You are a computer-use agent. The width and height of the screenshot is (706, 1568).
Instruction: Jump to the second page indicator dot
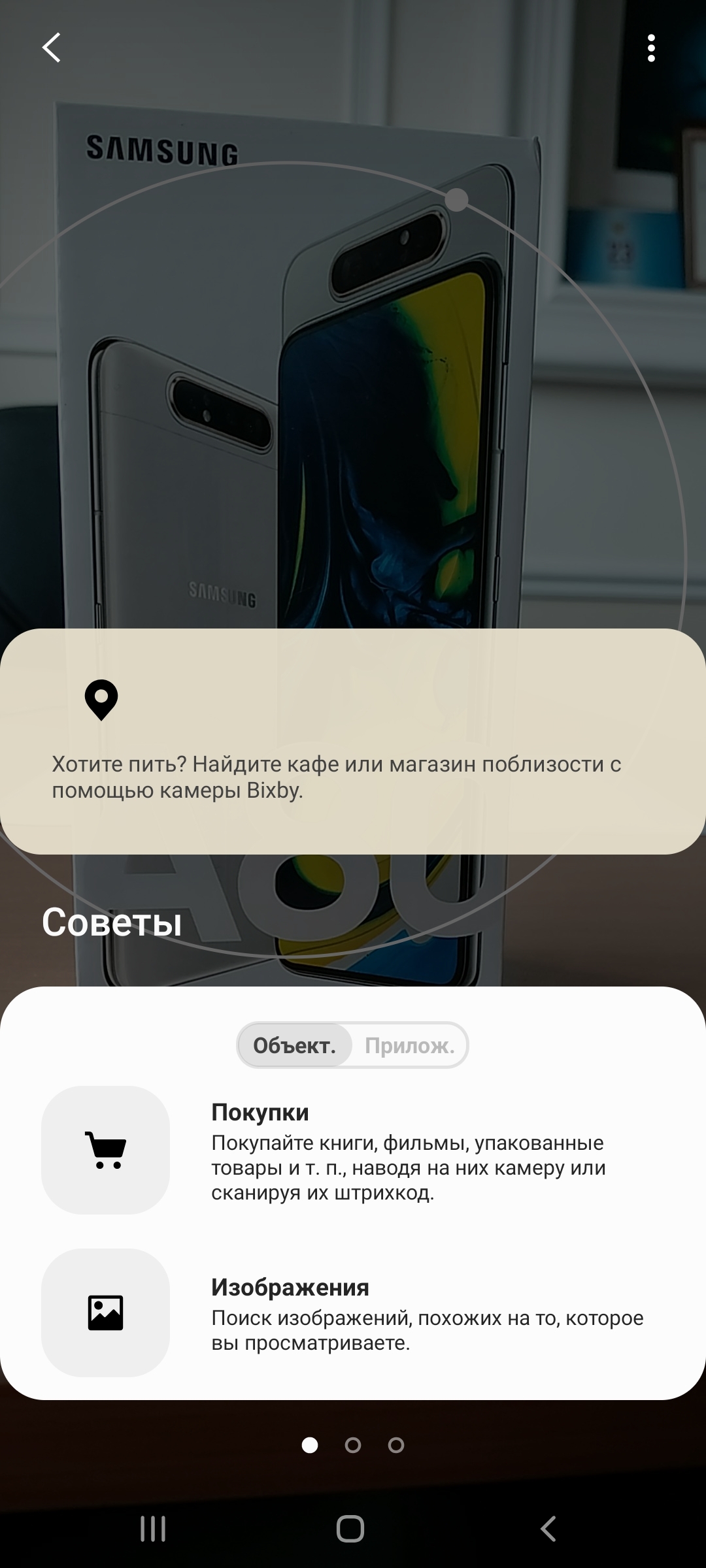tap(353, 1445)
